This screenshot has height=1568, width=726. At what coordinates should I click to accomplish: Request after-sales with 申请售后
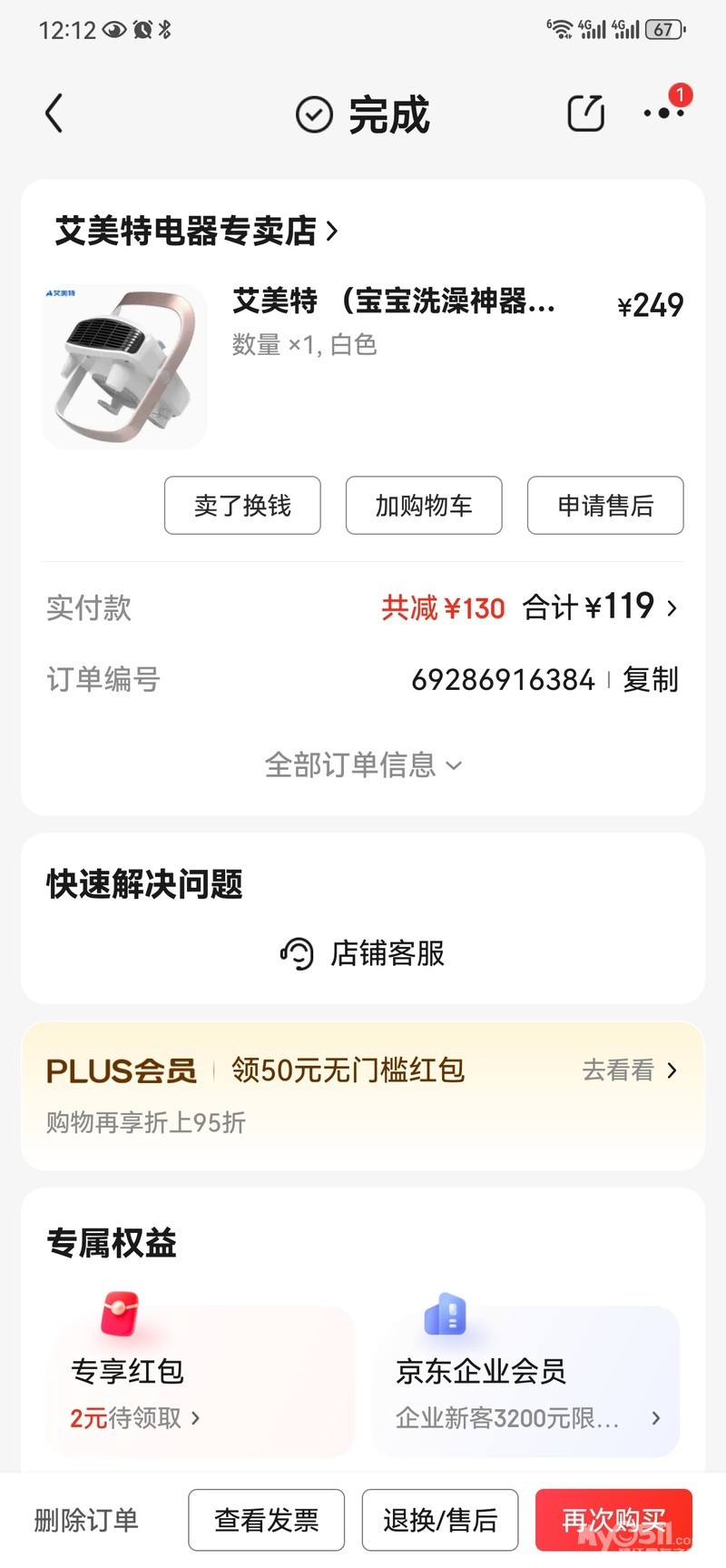tap(605, 506)
